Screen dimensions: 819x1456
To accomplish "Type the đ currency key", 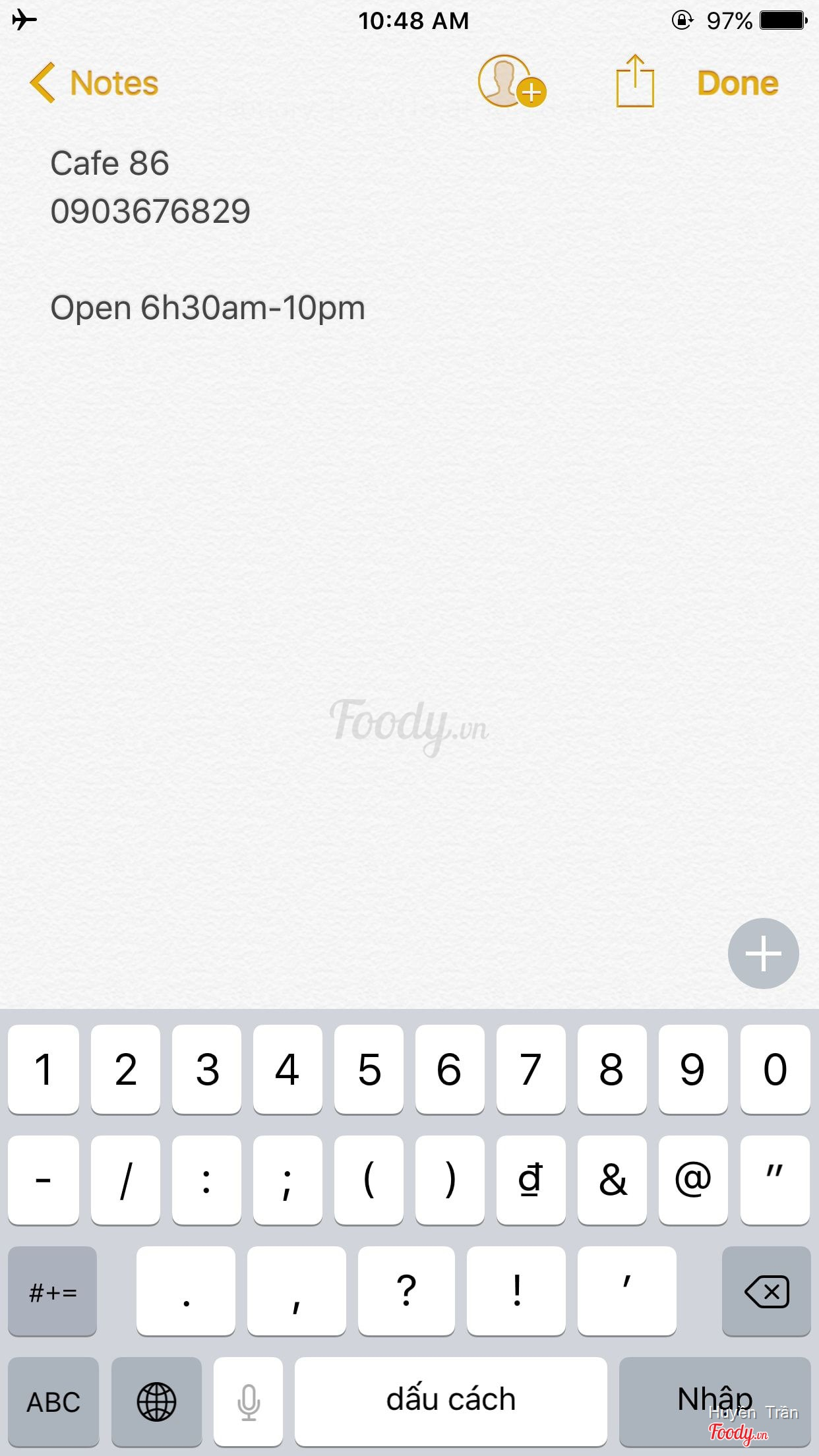I will pyautogui.click(x=531, y=1180).
